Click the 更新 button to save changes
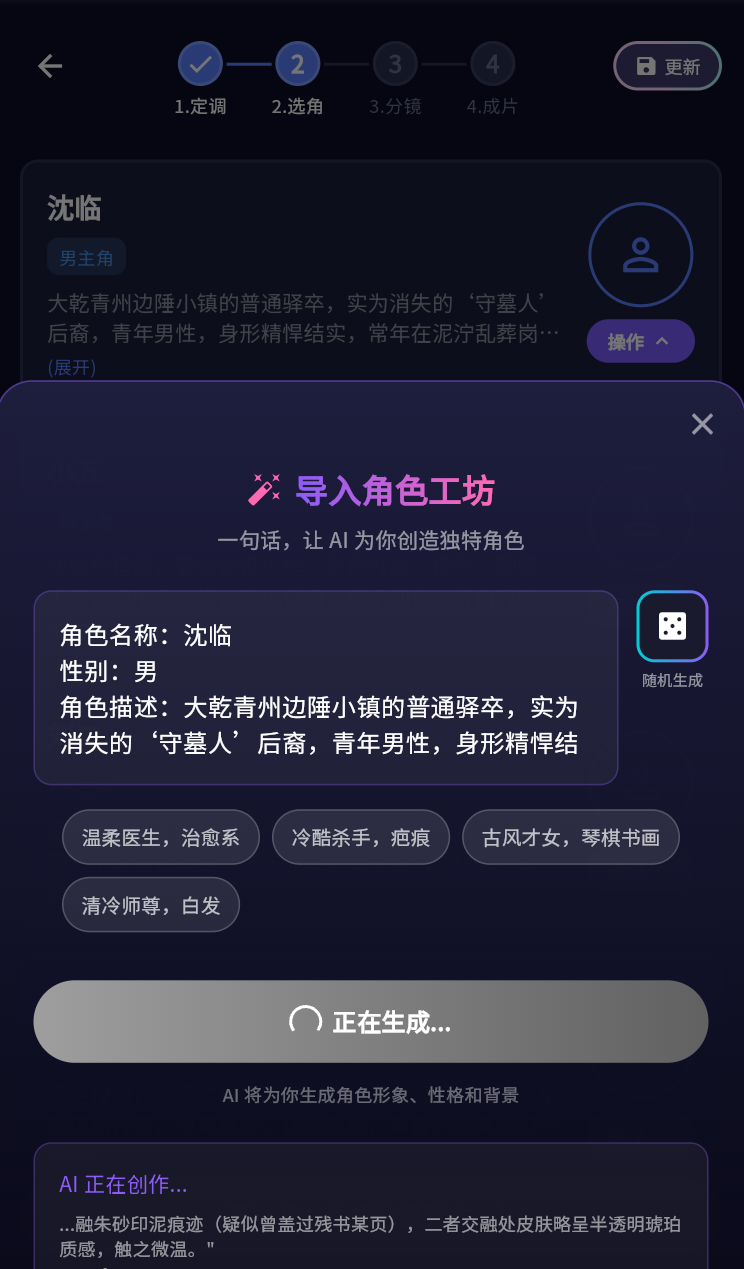The image size is (744, 1269). (667, 66)
